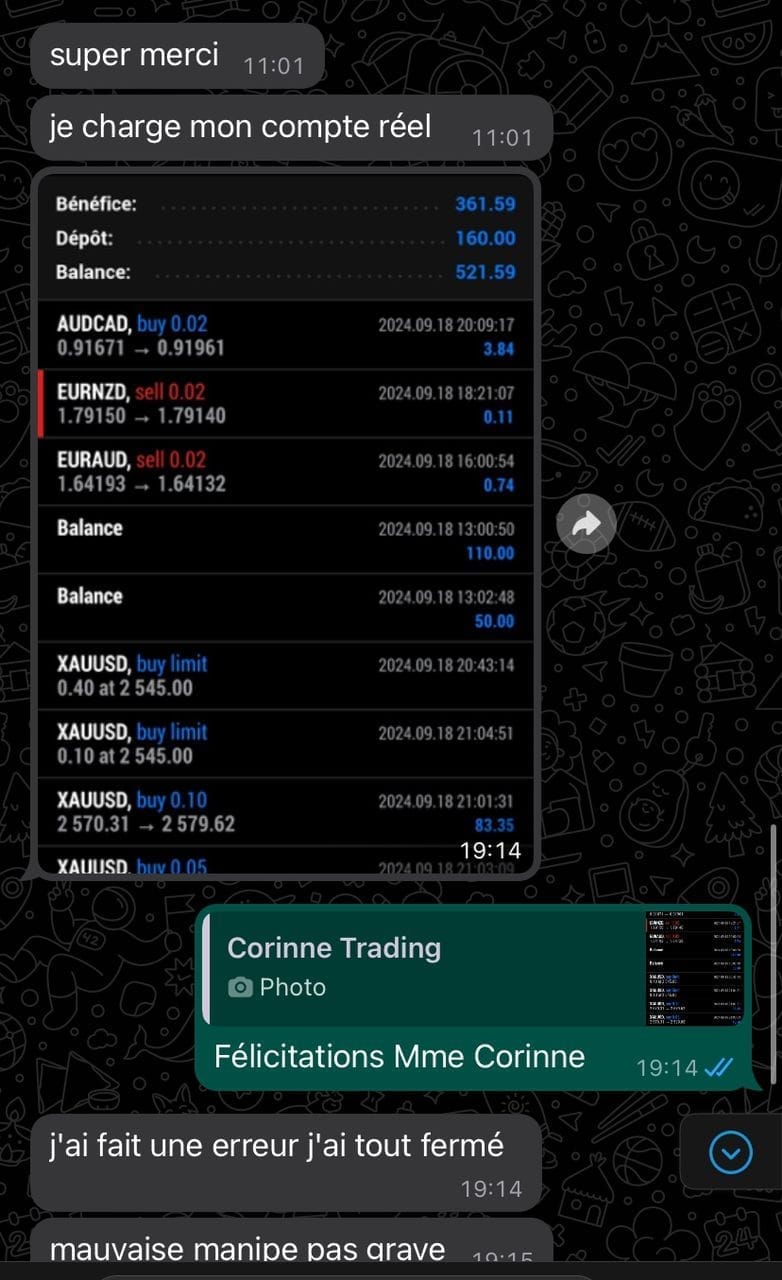Forward the photo using the arrow icon
Screen dimensions: 782x1280
coord(587,523)
